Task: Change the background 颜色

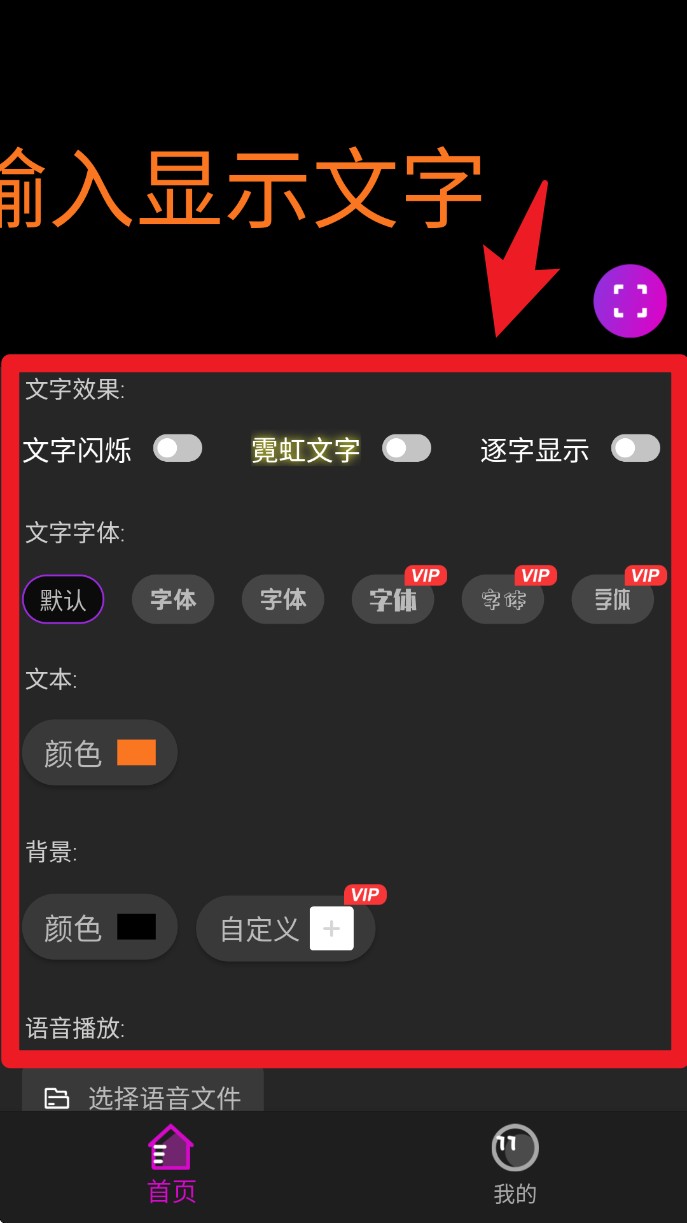Action: pos(99,927)
